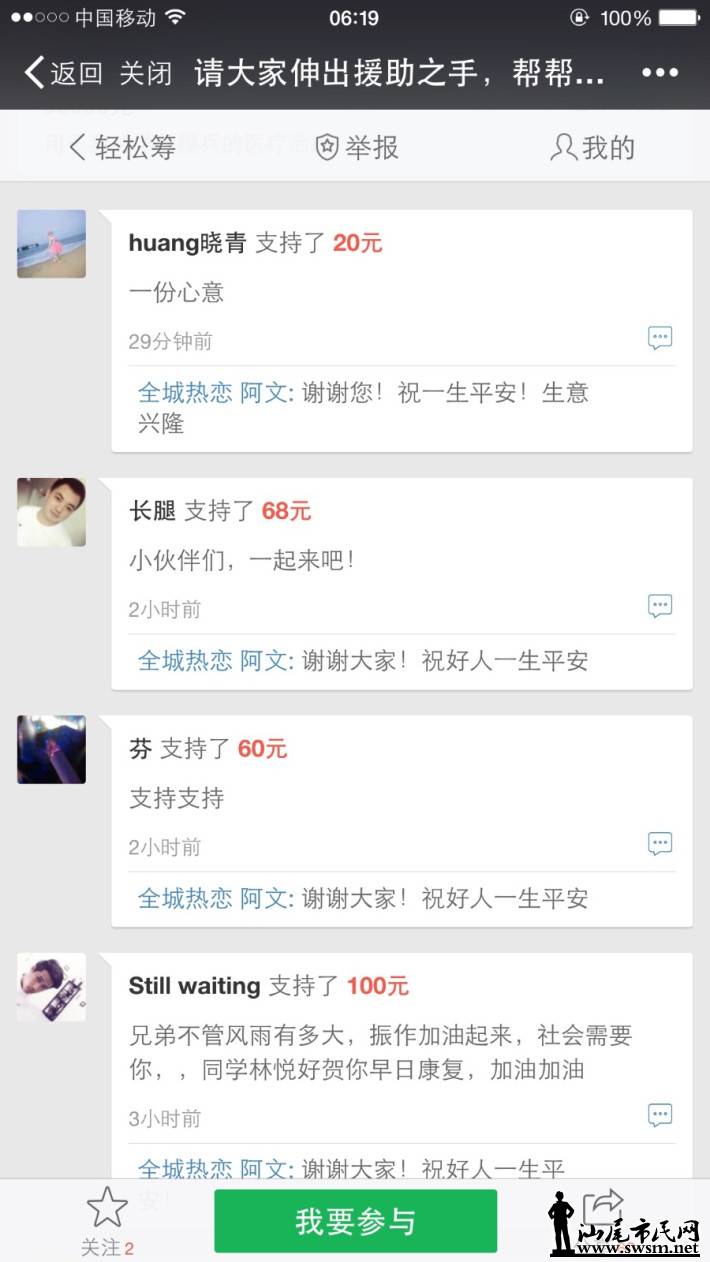
Task: Close the page with 关闭
Action: click(146, 73)
